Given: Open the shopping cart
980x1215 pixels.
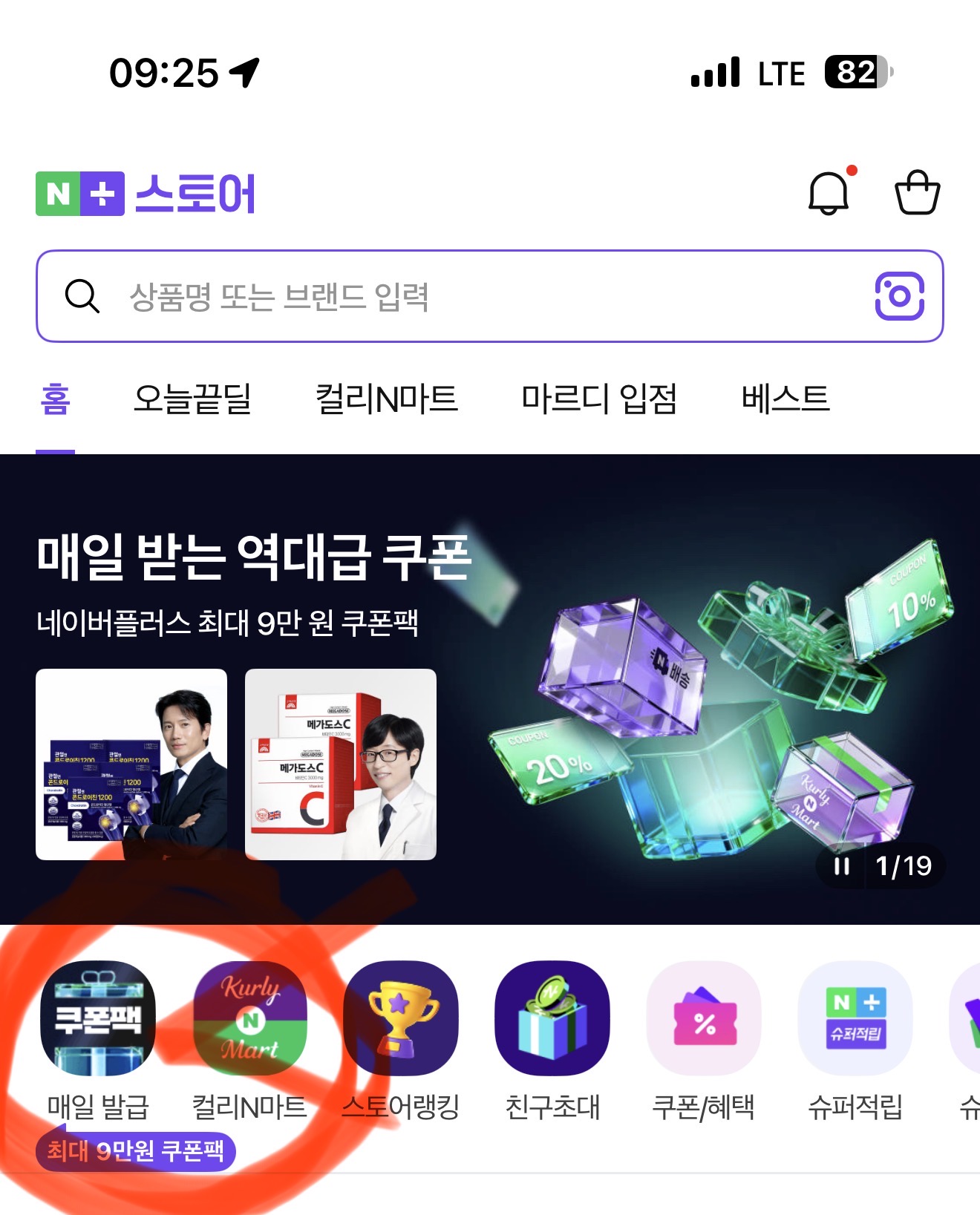Looking at the screenshot, I should [917, 193].
